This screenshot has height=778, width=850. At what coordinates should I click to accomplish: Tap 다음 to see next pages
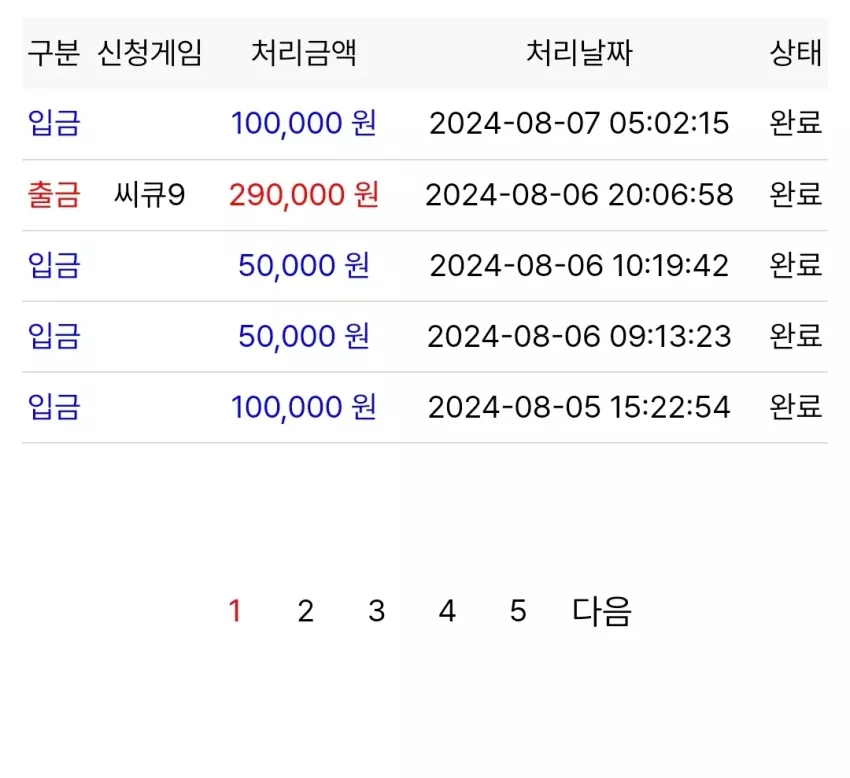(602, 611)
